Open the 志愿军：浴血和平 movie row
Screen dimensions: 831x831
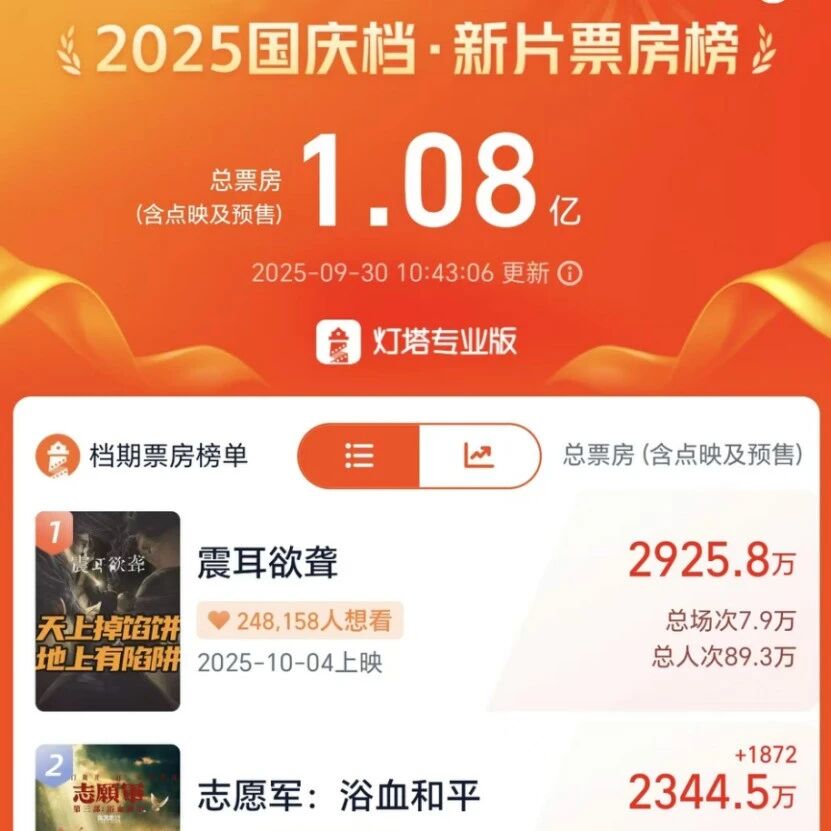point(337,796)
